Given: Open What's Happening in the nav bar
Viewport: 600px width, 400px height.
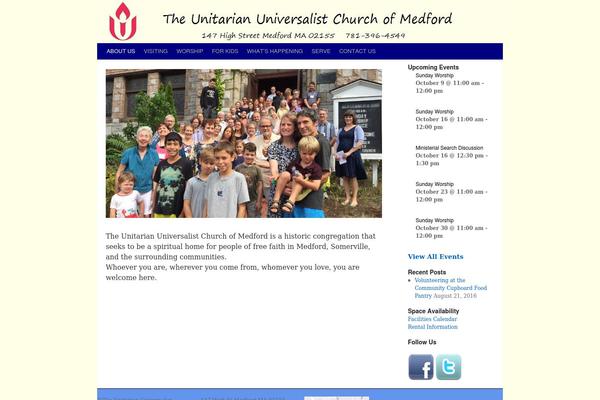Looking at the screenshot, I should [x=274, y=51].
